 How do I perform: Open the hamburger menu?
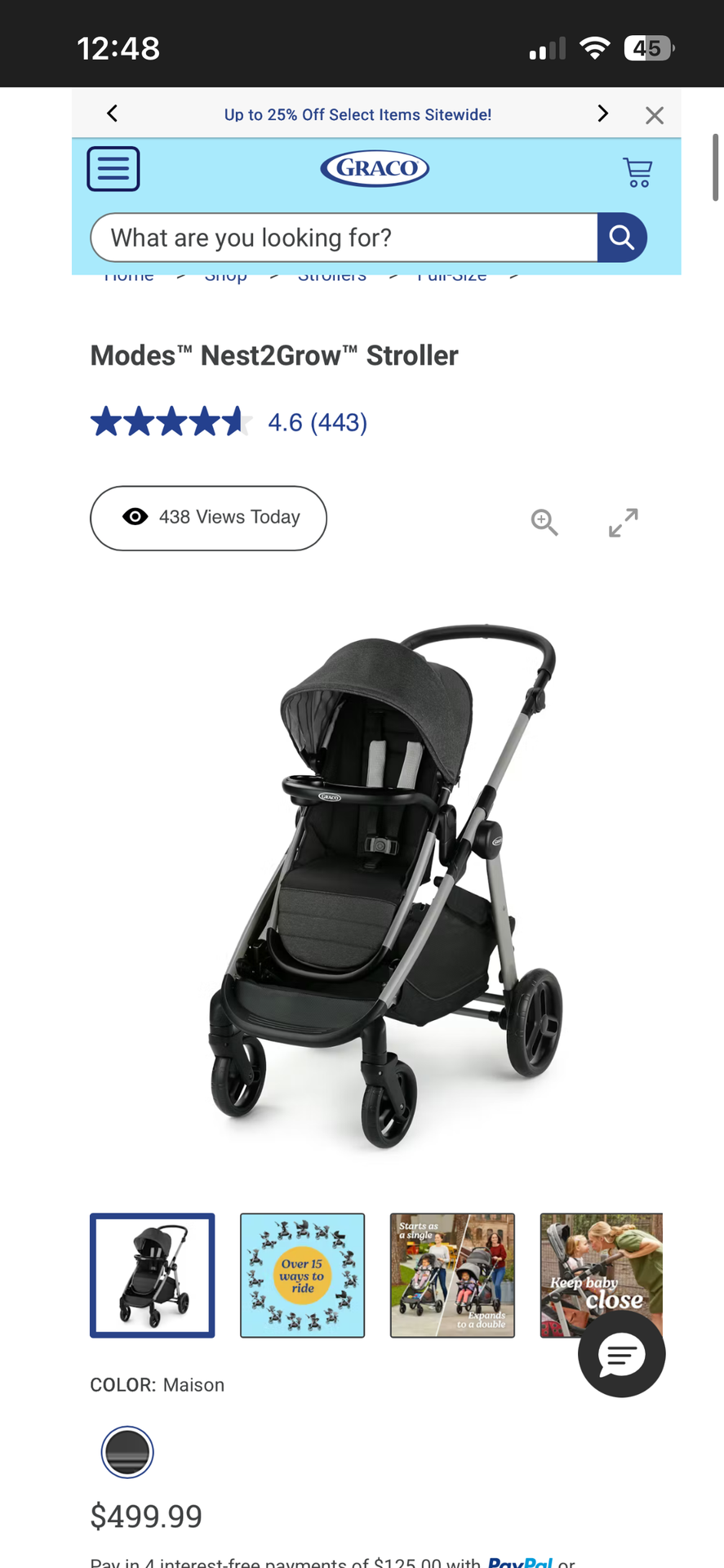pos(113,169)
